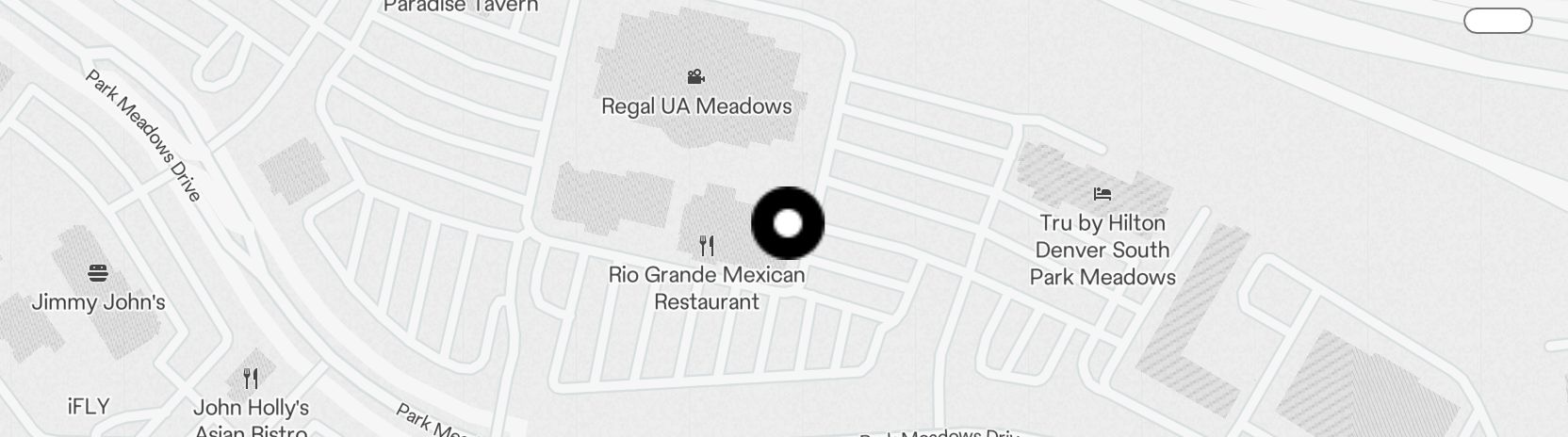
Task: Tap the Jimmy John's map marker
Action: point(98,274)
